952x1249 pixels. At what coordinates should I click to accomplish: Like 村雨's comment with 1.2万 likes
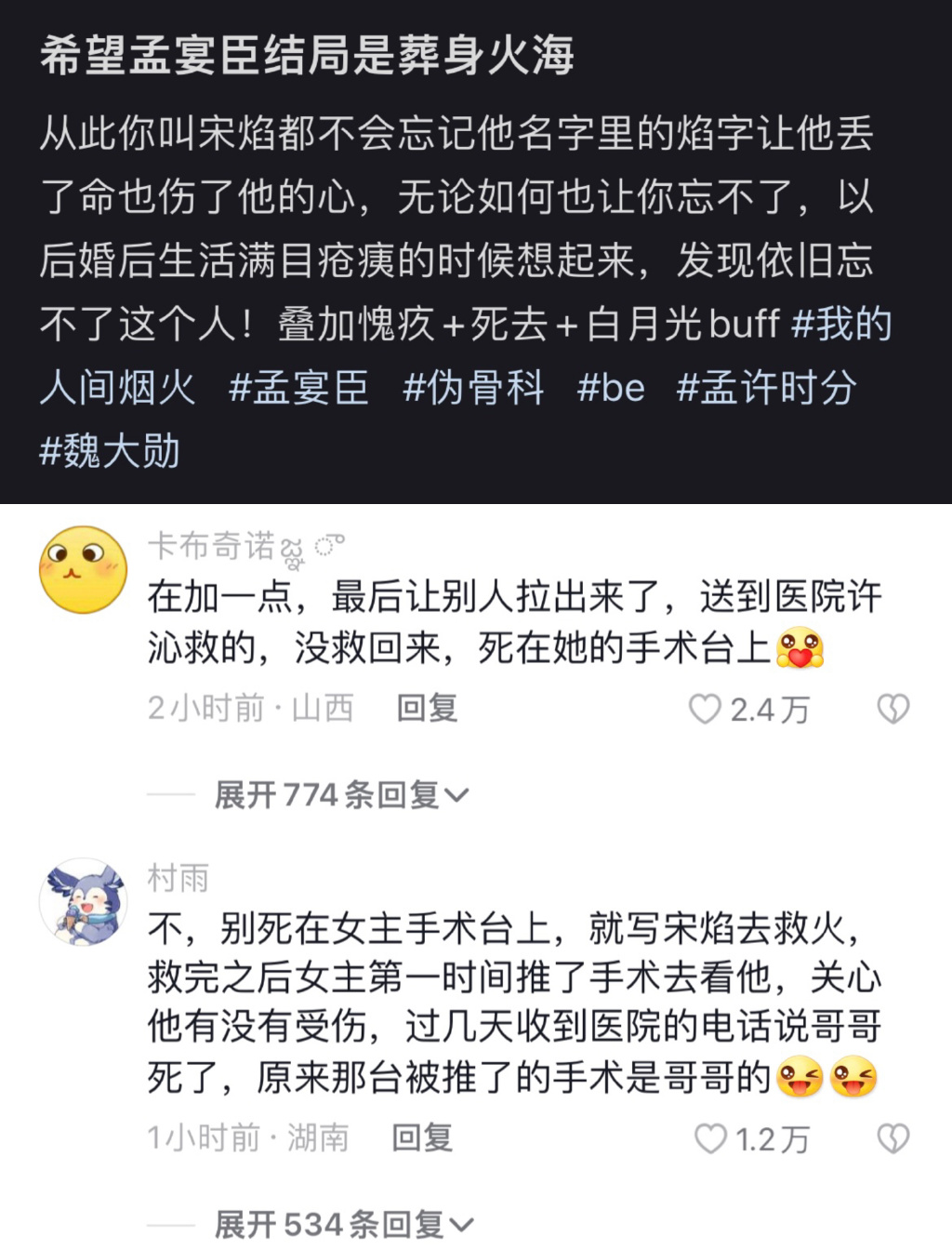(711, 1139)
